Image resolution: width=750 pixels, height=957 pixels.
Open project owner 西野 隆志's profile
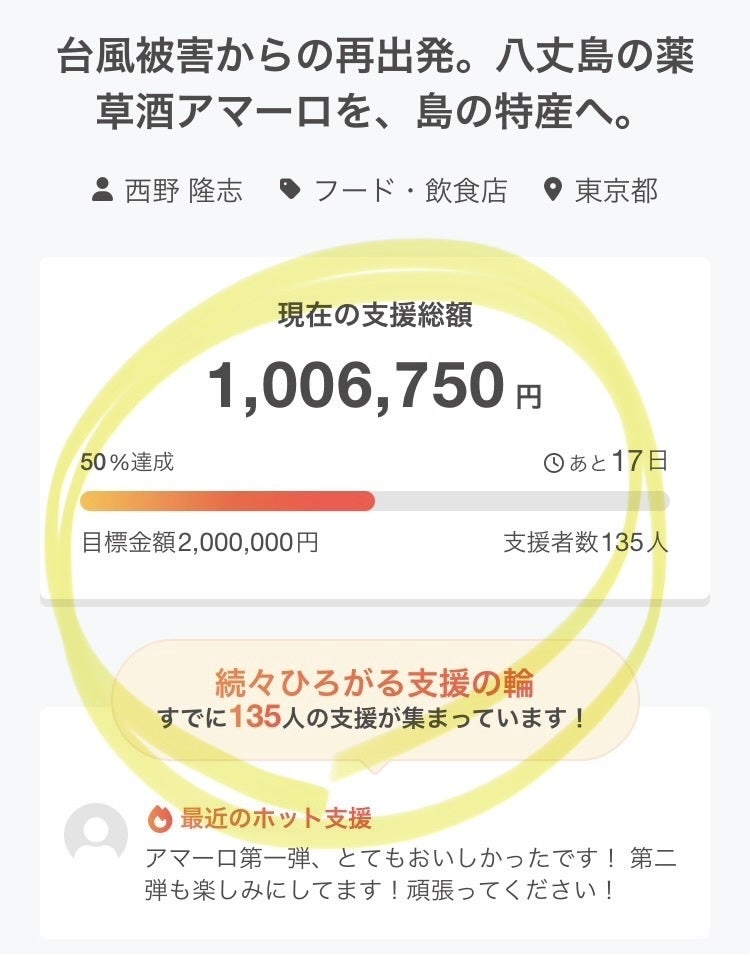(x=182, y=190)
